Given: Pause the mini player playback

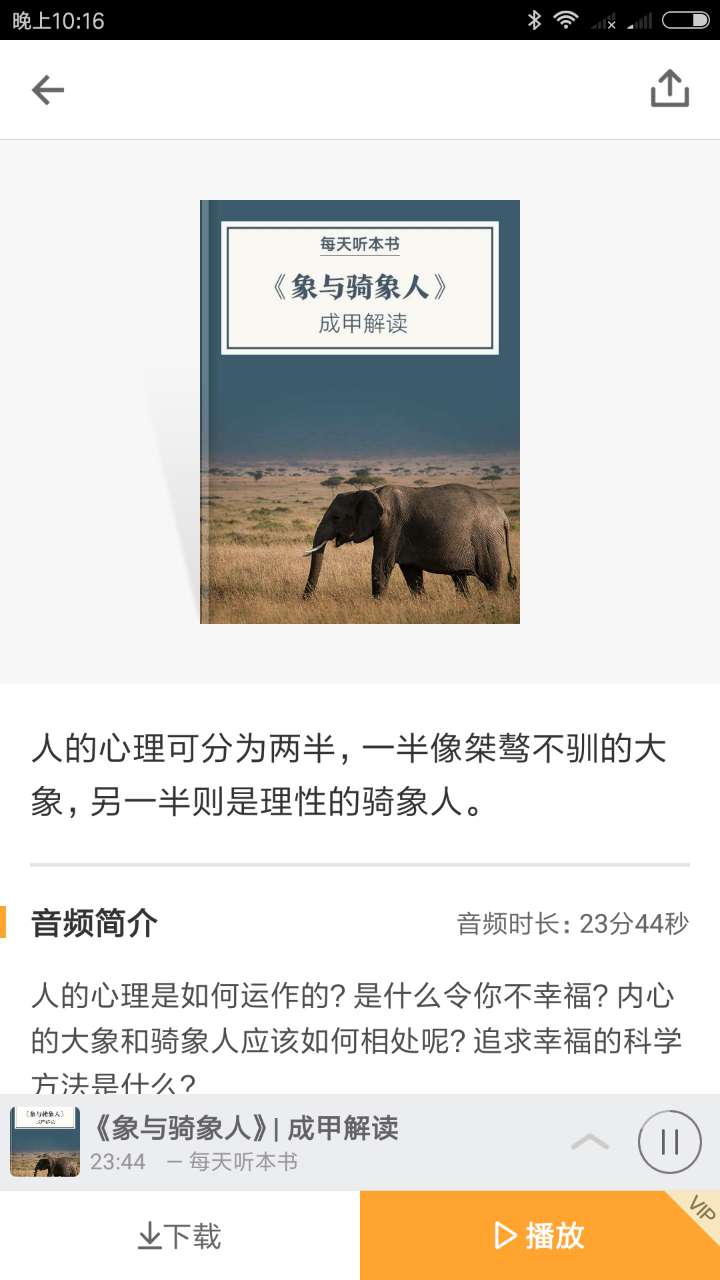Looking at the screenshot, I should [669, 1142].
